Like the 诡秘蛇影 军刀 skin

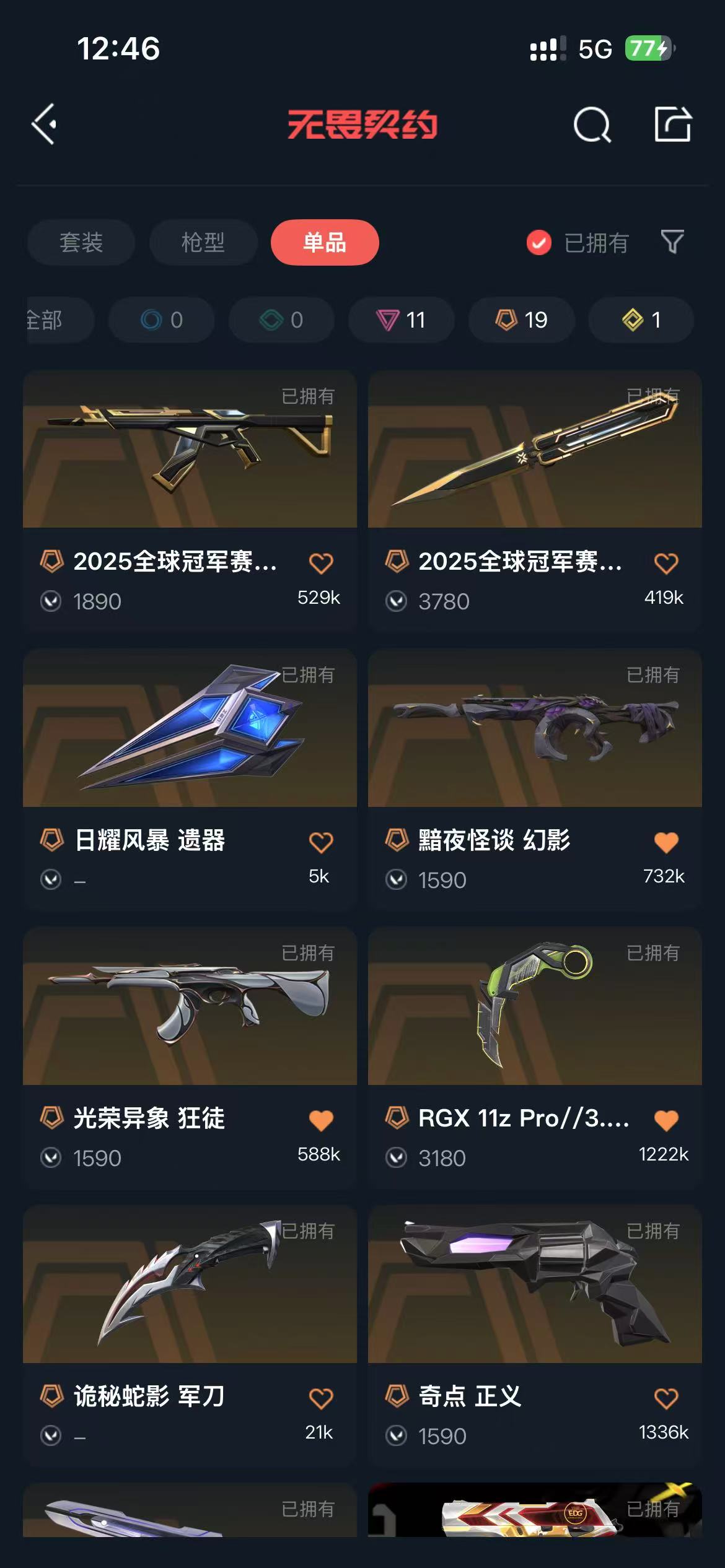(321, 1398)
